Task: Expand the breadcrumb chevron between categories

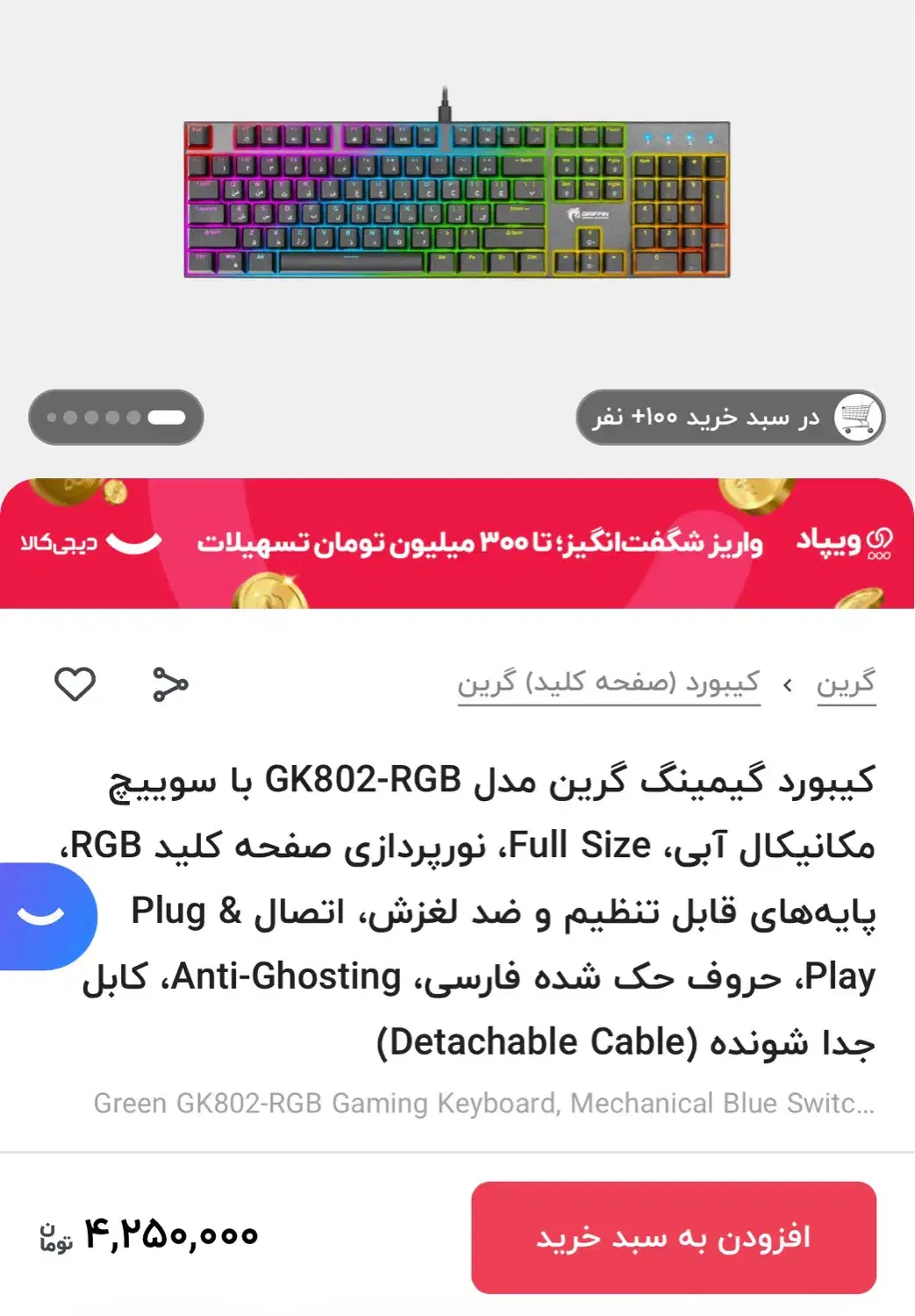Action: tap(788, 683)
